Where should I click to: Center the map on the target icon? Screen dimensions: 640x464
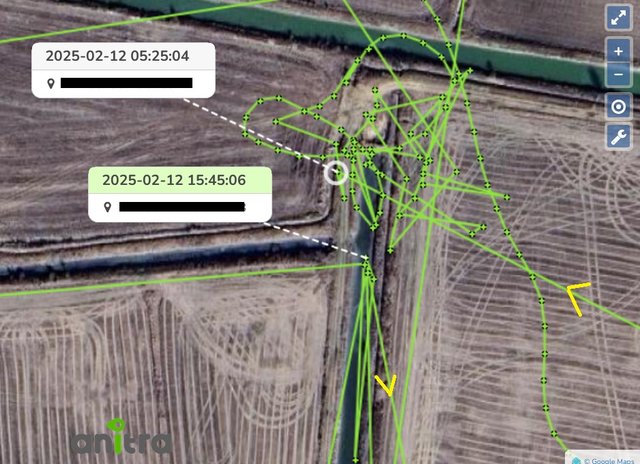618,107
